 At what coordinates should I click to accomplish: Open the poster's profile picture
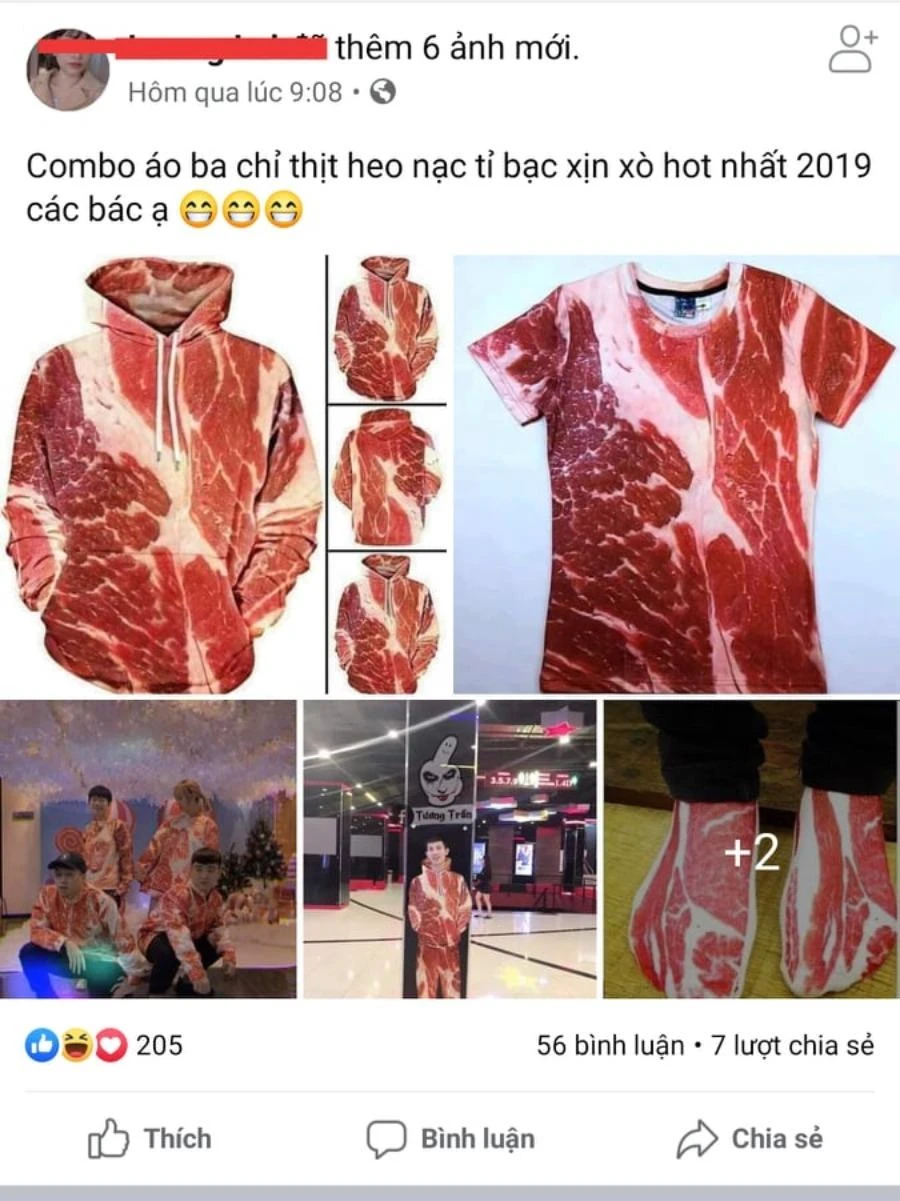pos(67,68)
